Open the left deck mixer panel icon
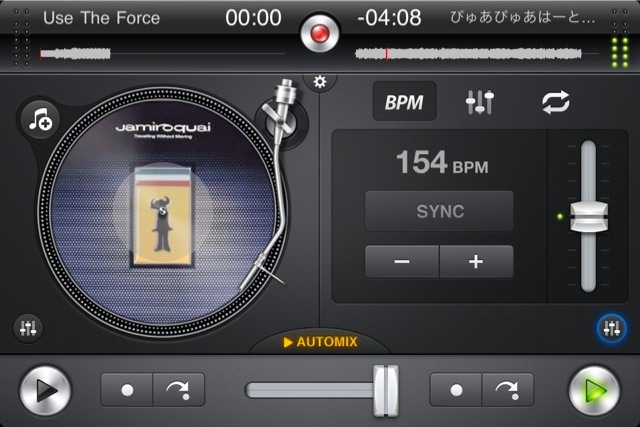Image resolution: width=640 pixels, height=427 pixels. point(28,327)
